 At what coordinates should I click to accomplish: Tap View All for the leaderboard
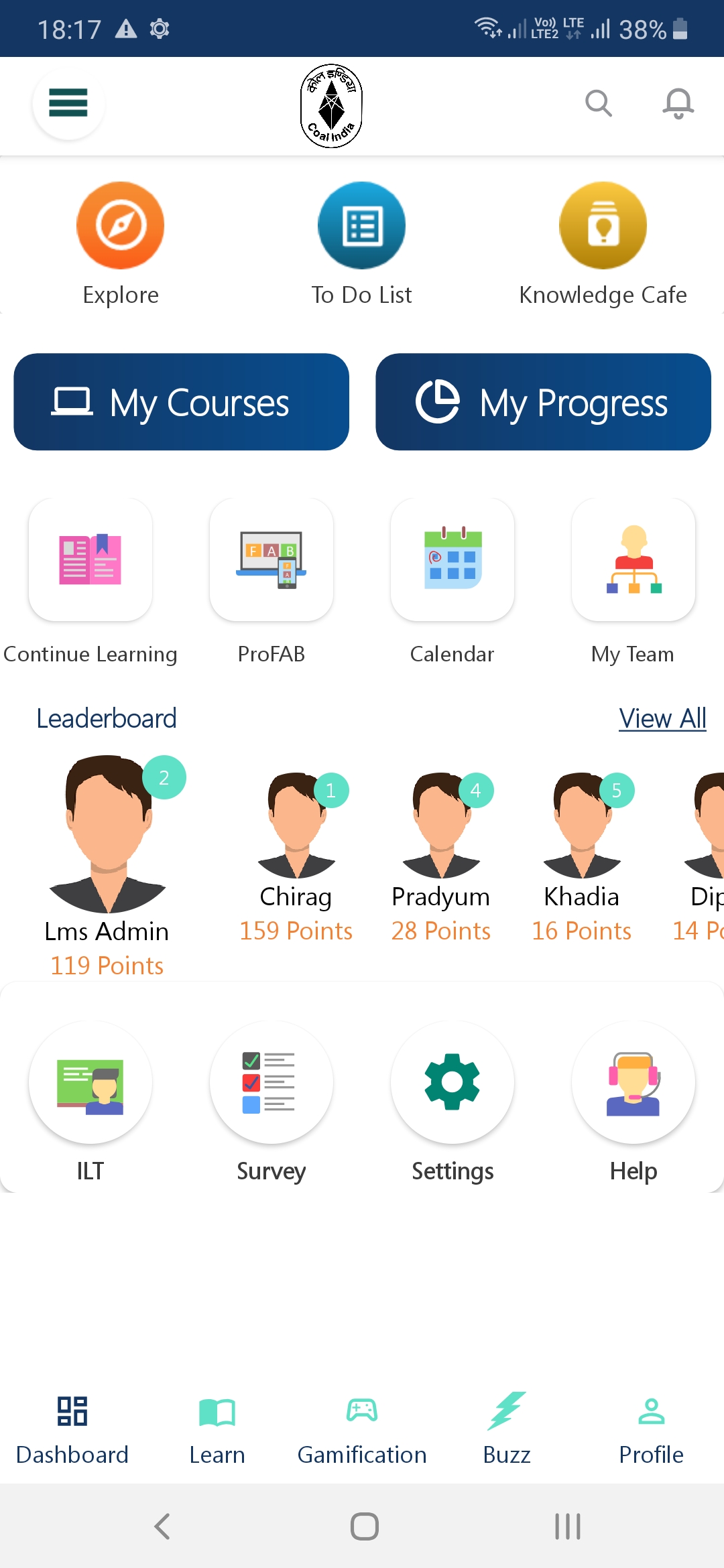[662, 718]
